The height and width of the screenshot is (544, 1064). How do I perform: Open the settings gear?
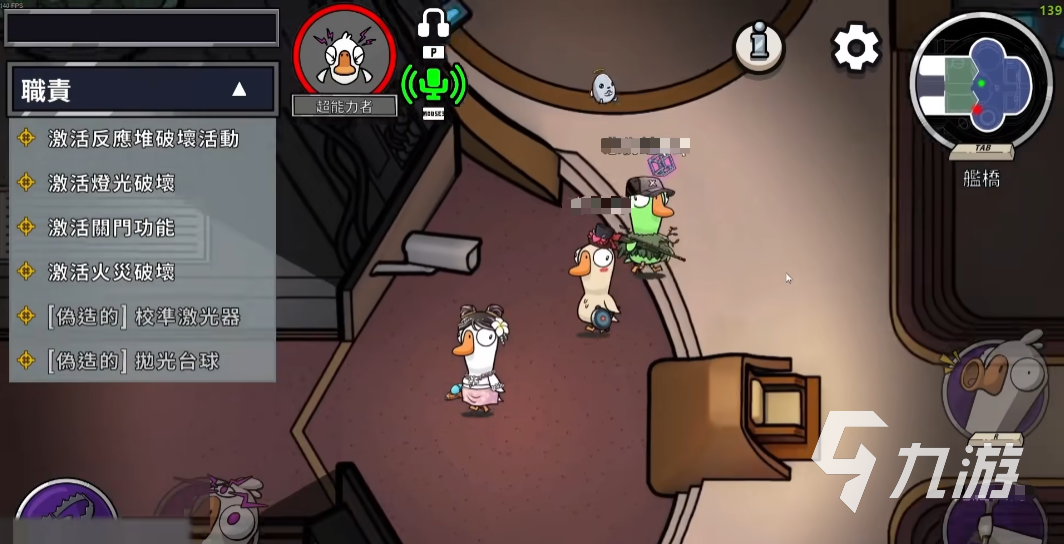[857, 47]
